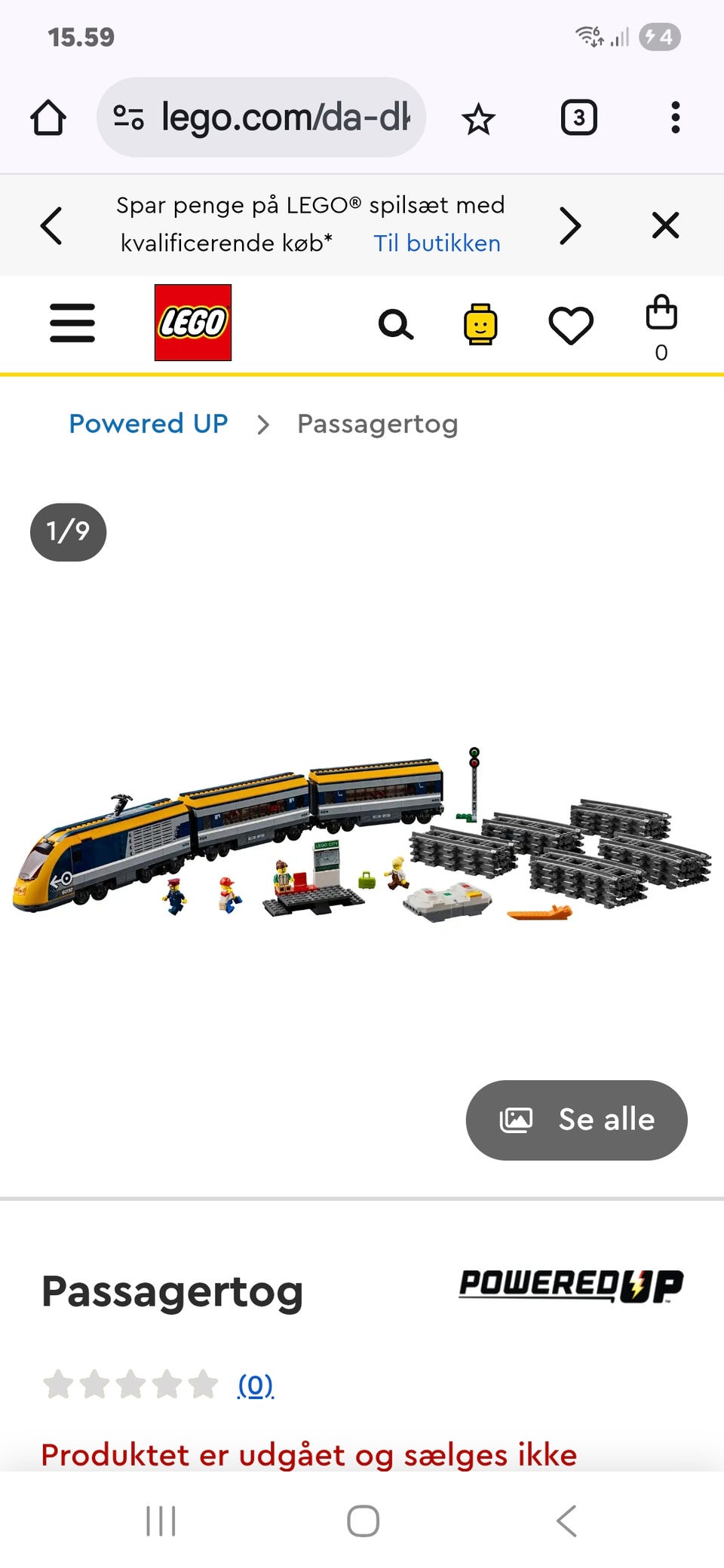The width and height of the screenshot is (724, 1568).
Task: Expand all product images via Se alle
Action: point(576,1120)
